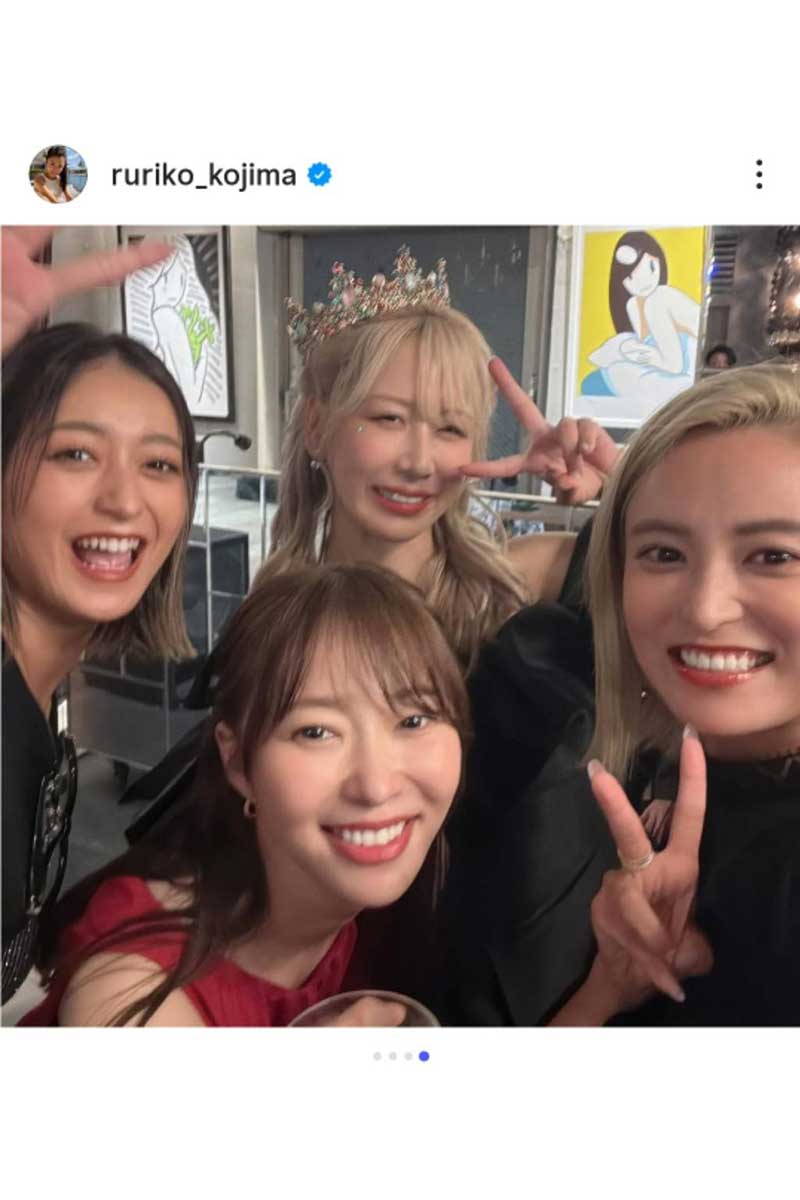This screenshot has height=1200, width=800.
Task: Open the ruriko_kojima username link
Action: point(203,175)
